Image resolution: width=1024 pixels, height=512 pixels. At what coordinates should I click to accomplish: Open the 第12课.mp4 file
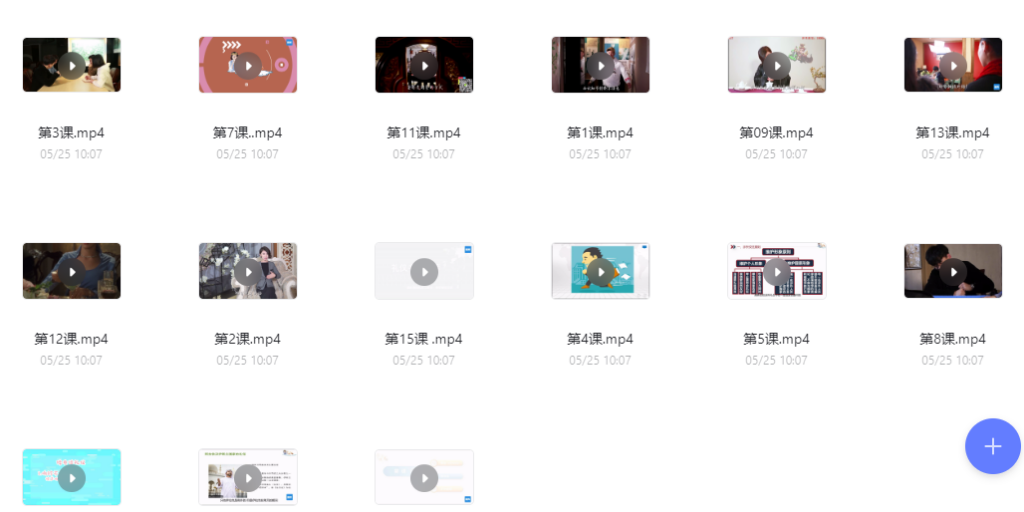click(71, 271)
